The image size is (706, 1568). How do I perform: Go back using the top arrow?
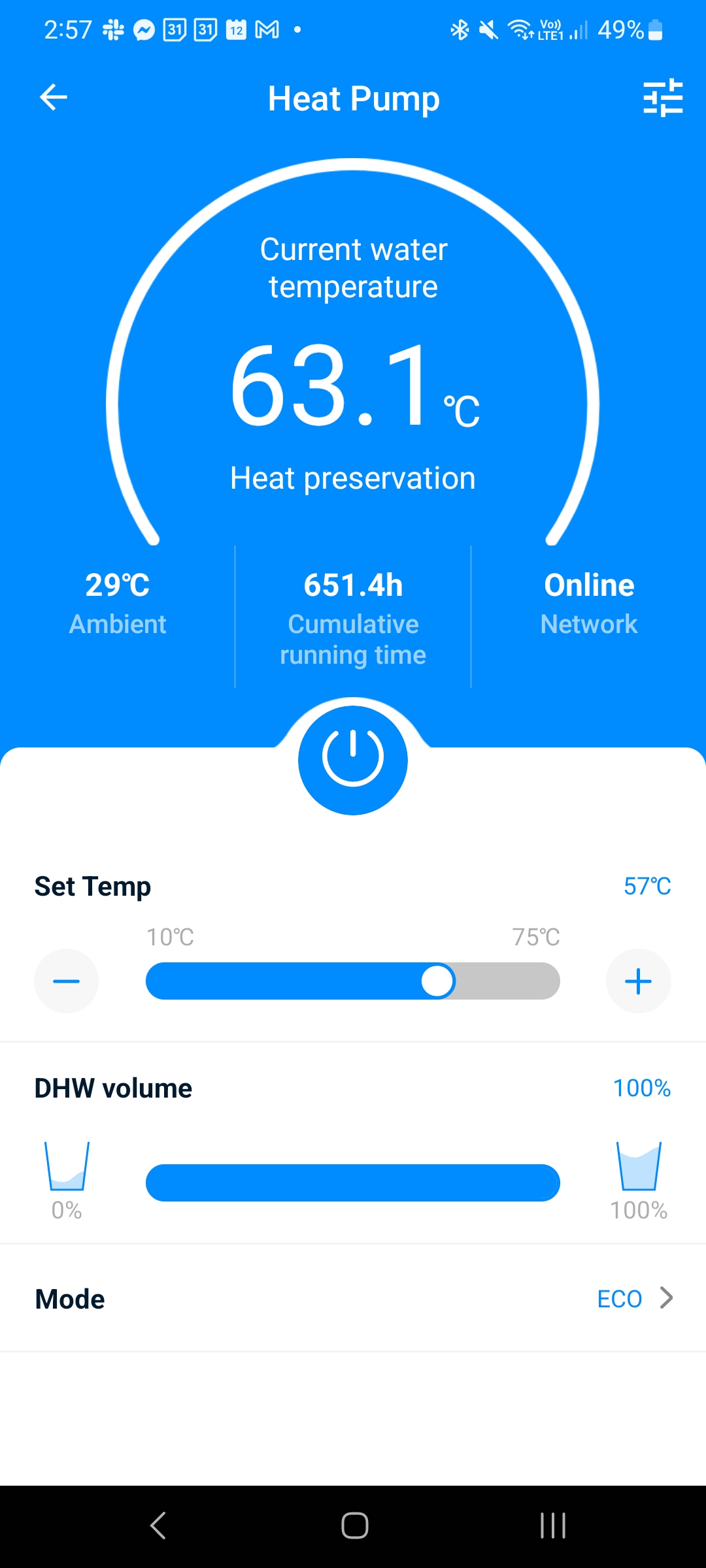point(53,97)
